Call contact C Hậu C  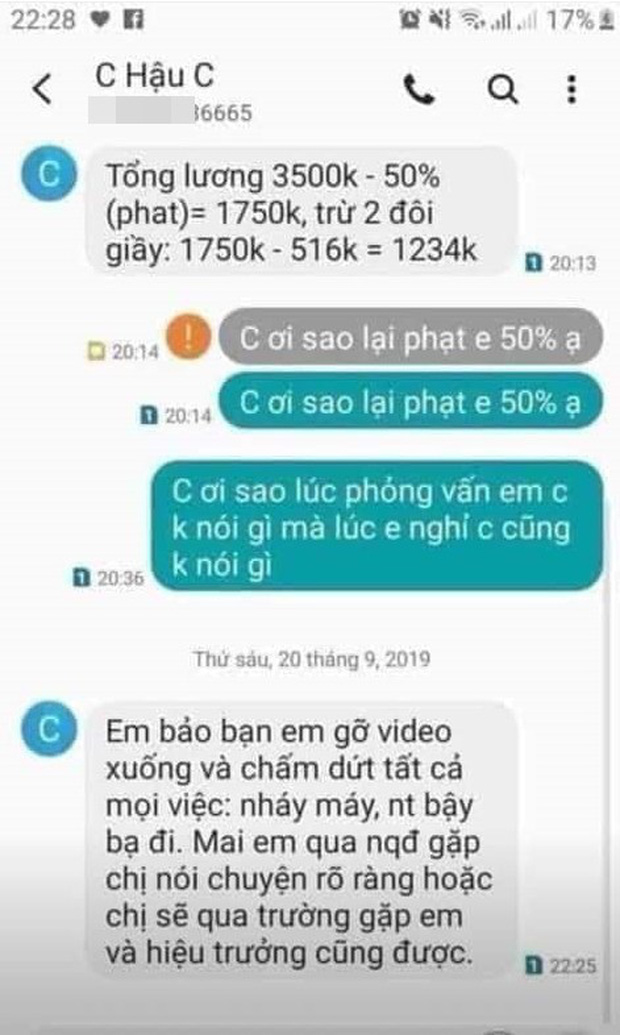(x=419, y=90)
